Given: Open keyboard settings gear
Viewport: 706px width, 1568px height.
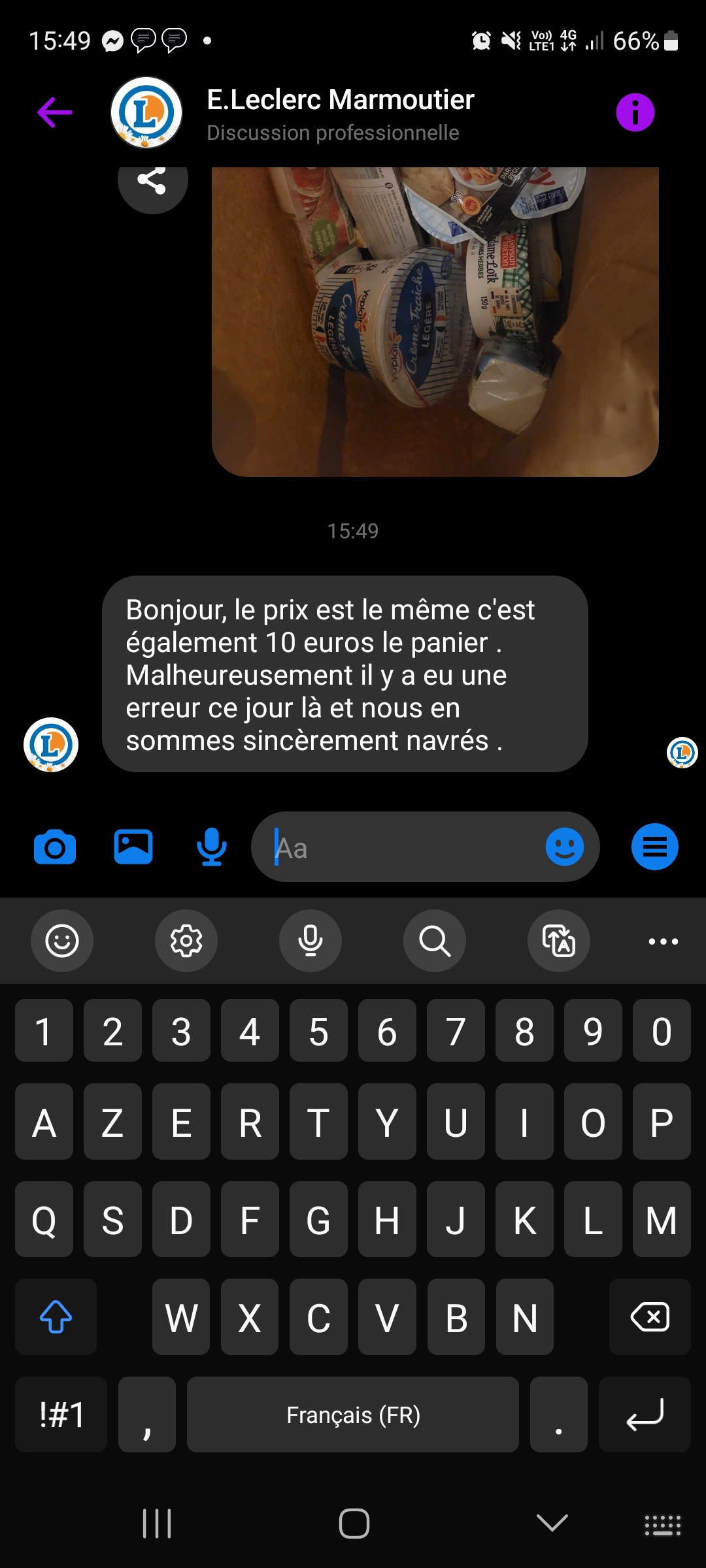Looking at the screenshot, I should 186,941.
